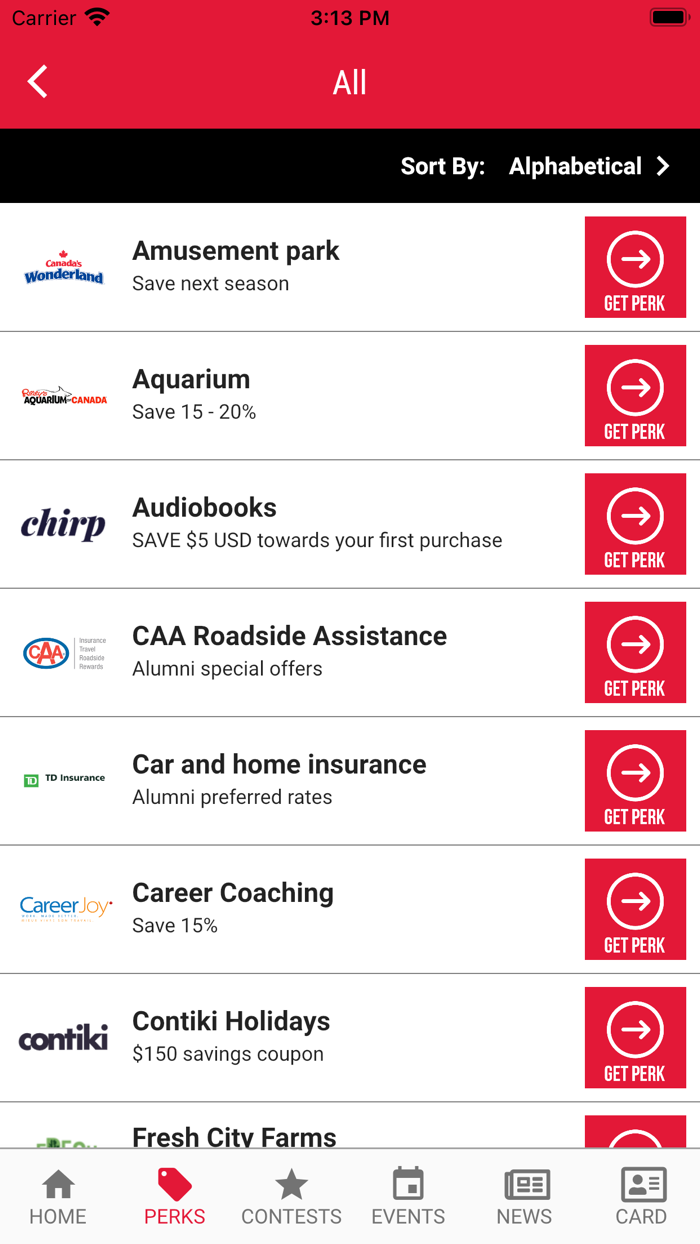Get Perk for CAA Roadside Assistance

(635, 652)
